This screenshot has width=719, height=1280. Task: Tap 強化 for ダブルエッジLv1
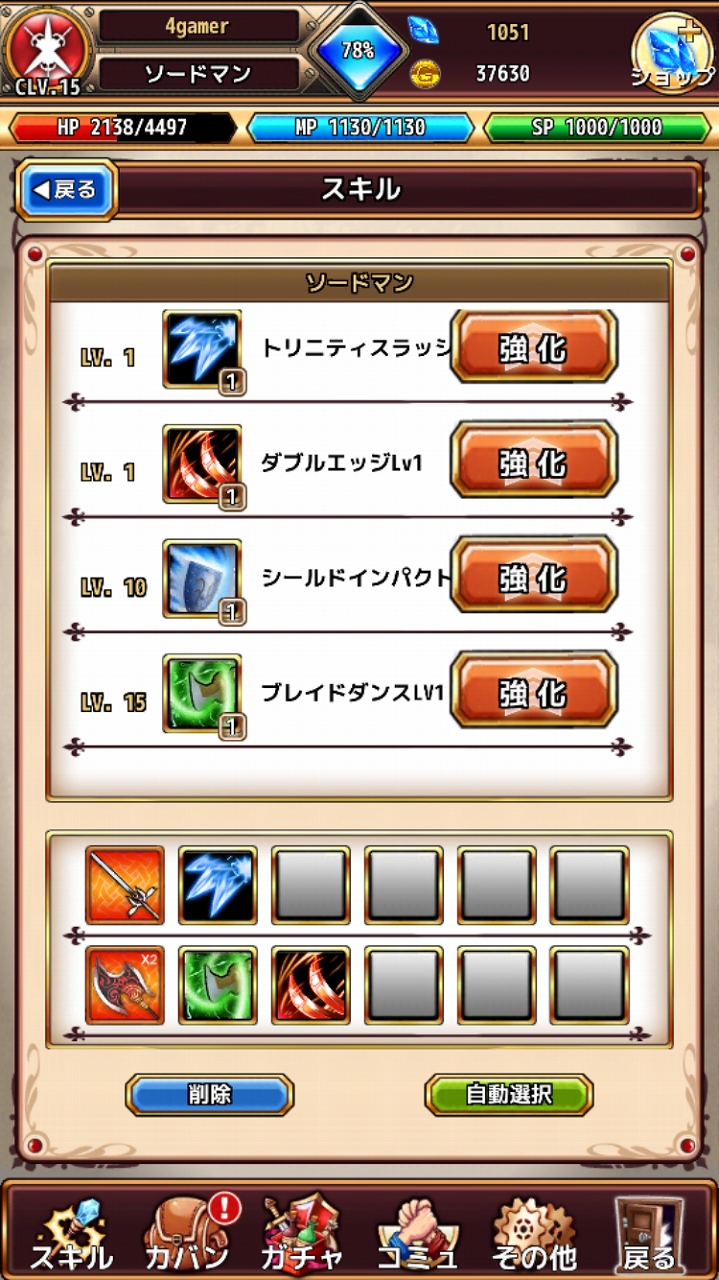533,462
